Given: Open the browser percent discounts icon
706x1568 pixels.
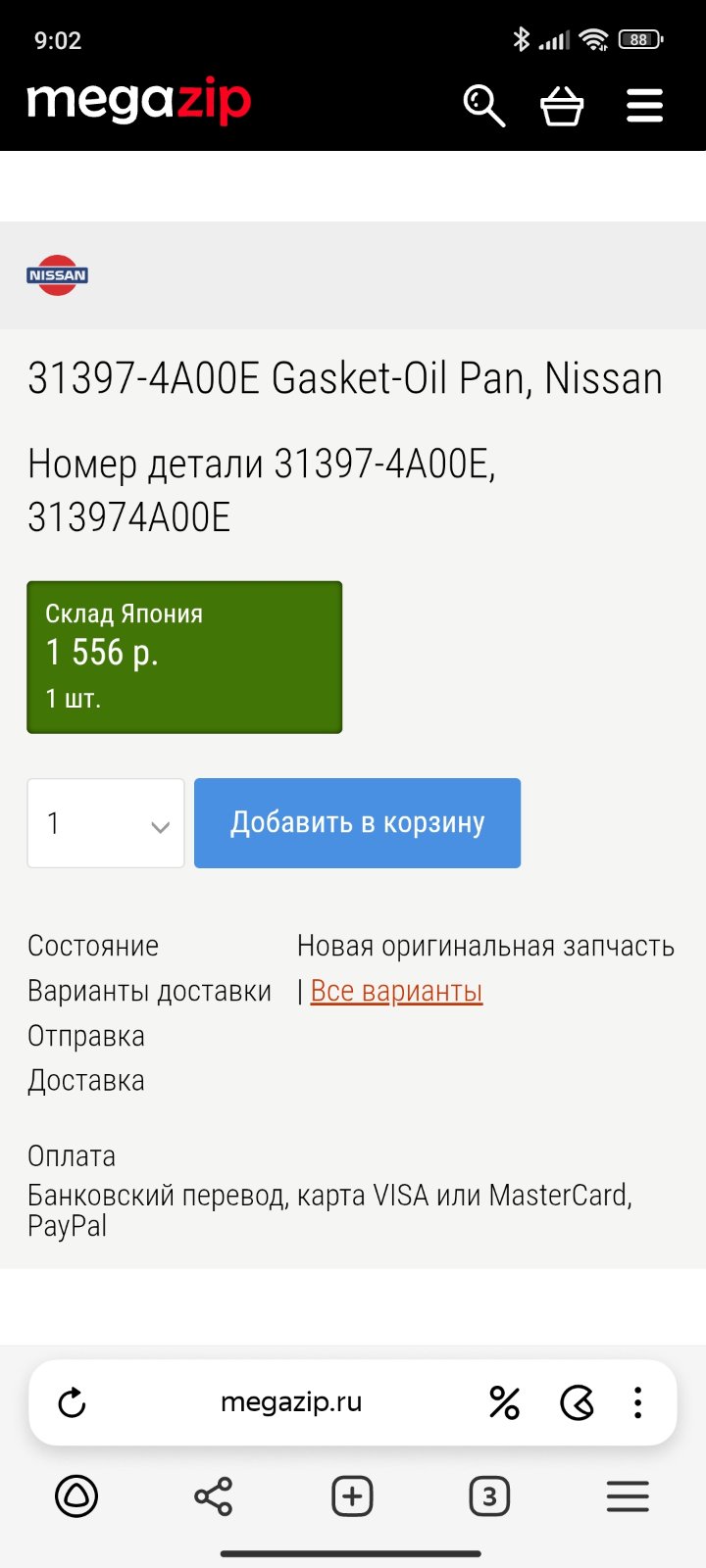Looking at the screenshot, I should point(504,1402).
